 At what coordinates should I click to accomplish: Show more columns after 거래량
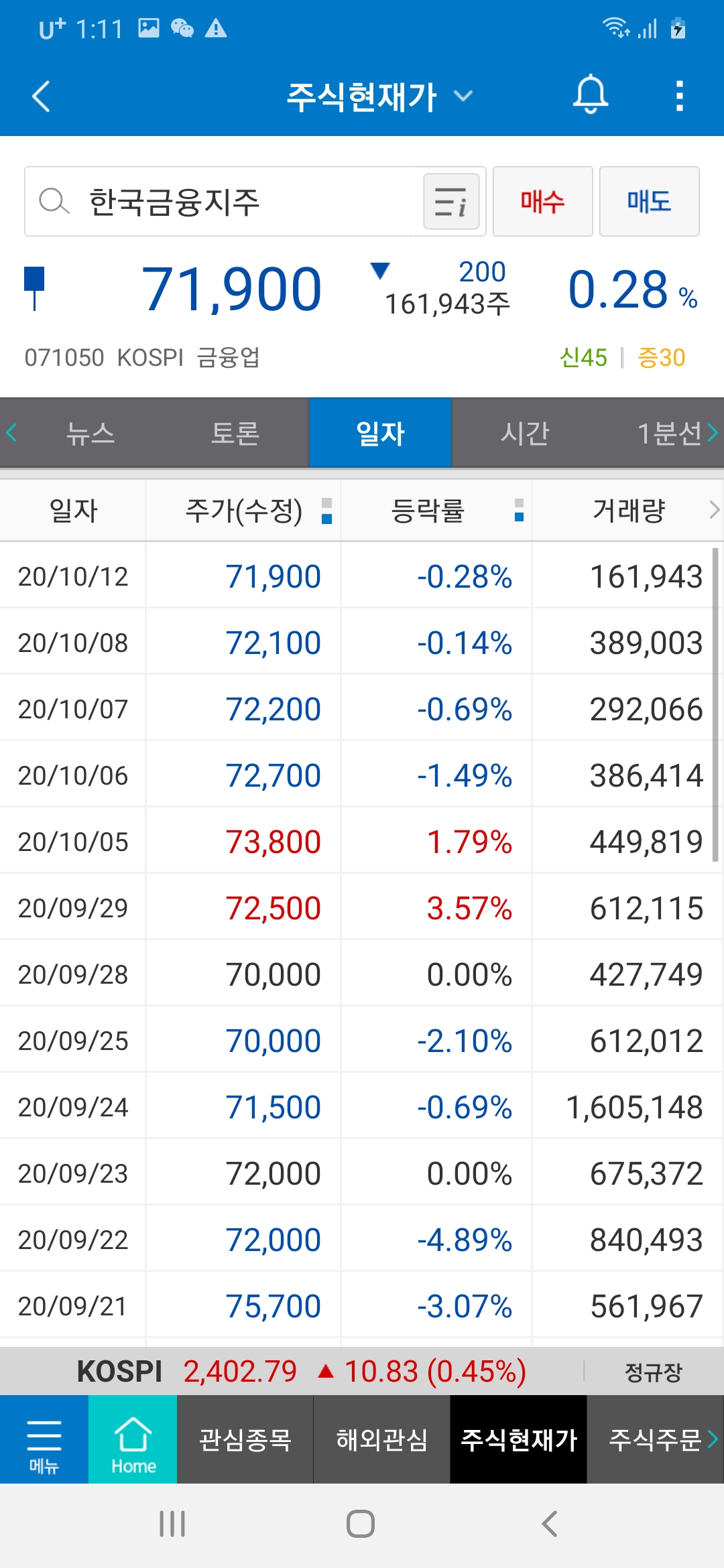[714, 511]
